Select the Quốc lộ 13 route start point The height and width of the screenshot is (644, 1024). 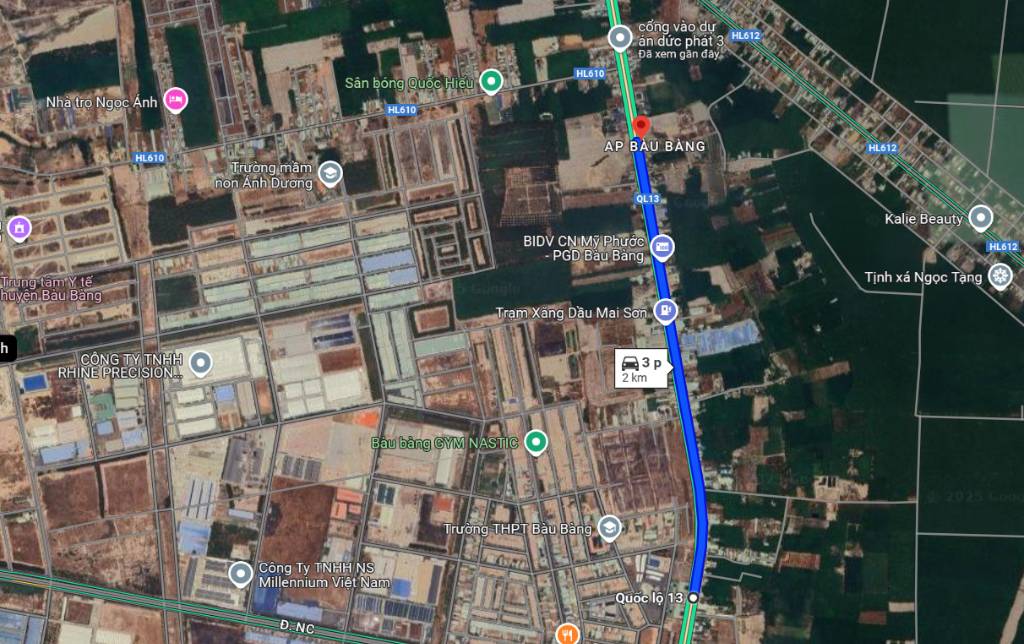[693, 597]
